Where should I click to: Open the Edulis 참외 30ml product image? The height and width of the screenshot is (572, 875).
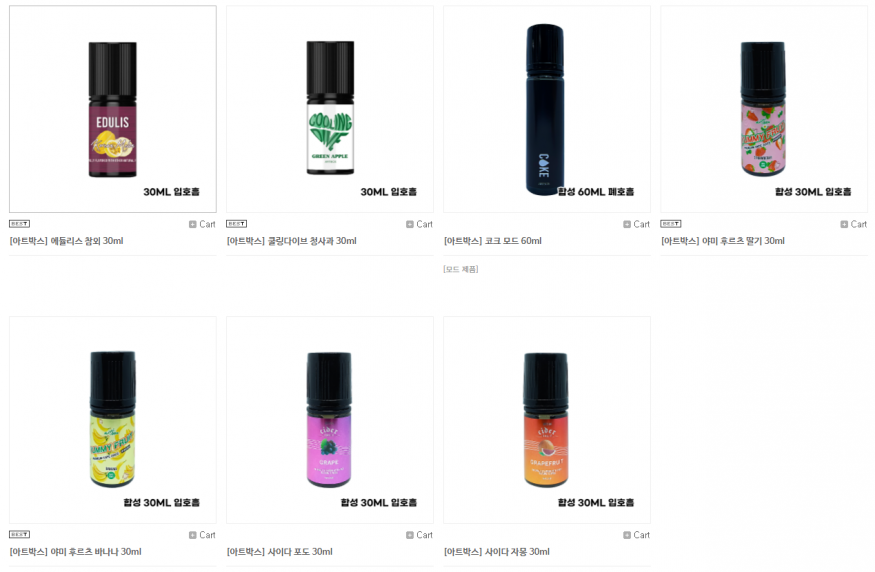(x=112, y=109)
